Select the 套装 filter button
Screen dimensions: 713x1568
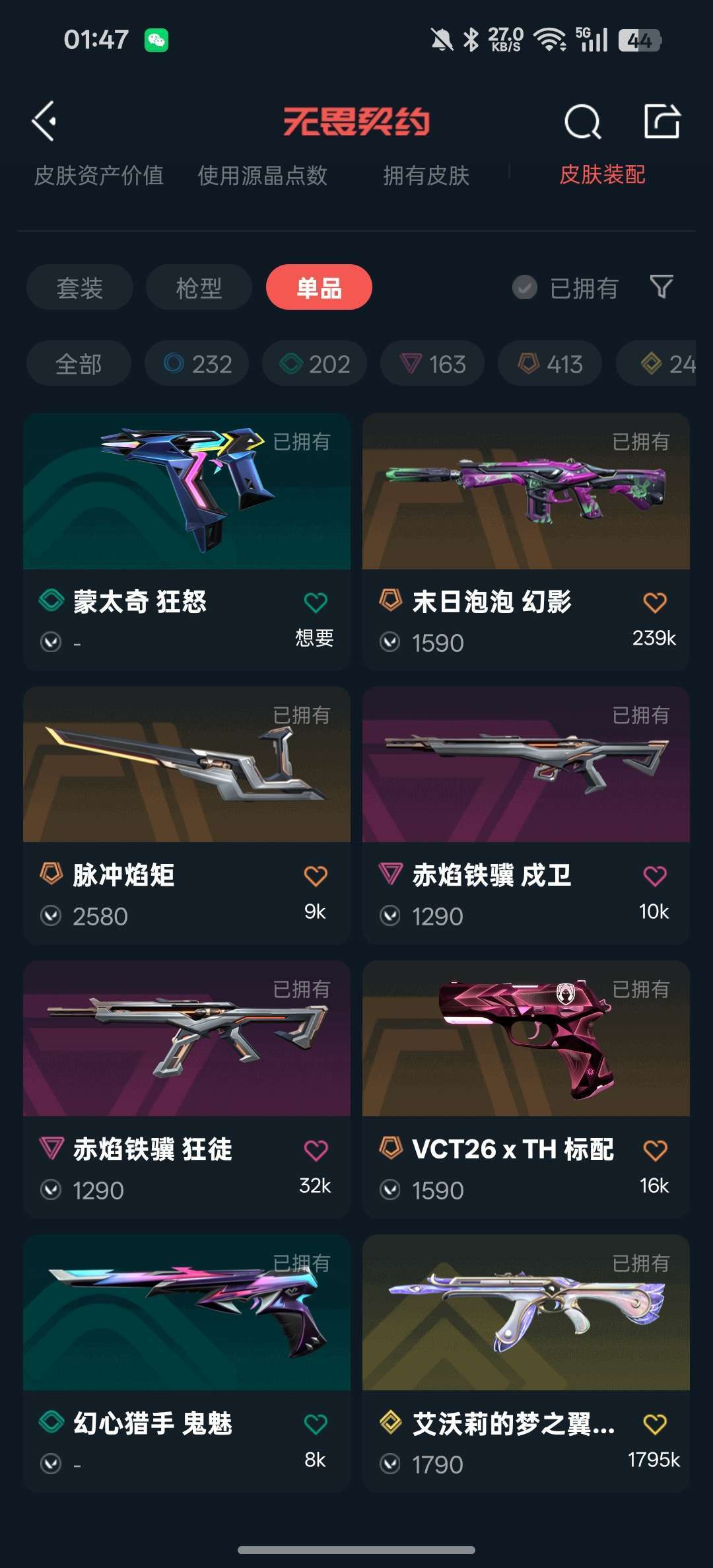click(x=78, y=287)
